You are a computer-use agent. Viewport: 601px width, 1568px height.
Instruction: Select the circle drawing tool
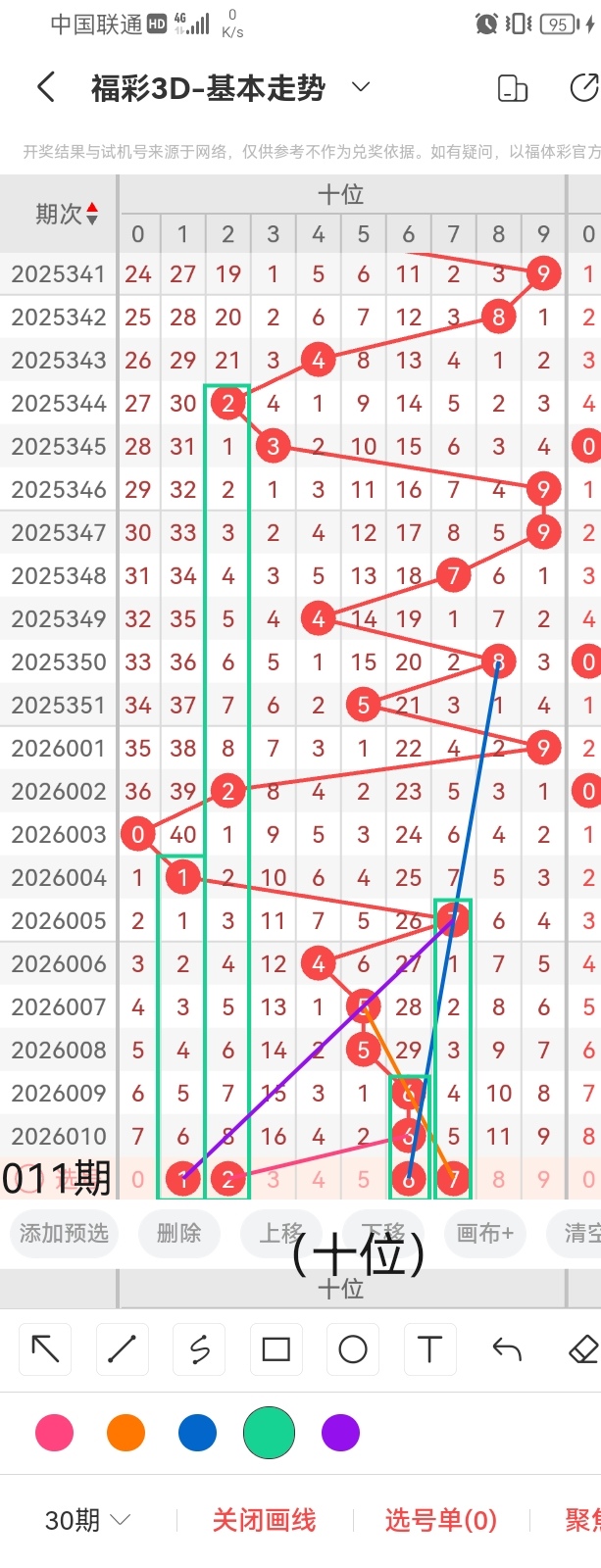click(353, 1349)
